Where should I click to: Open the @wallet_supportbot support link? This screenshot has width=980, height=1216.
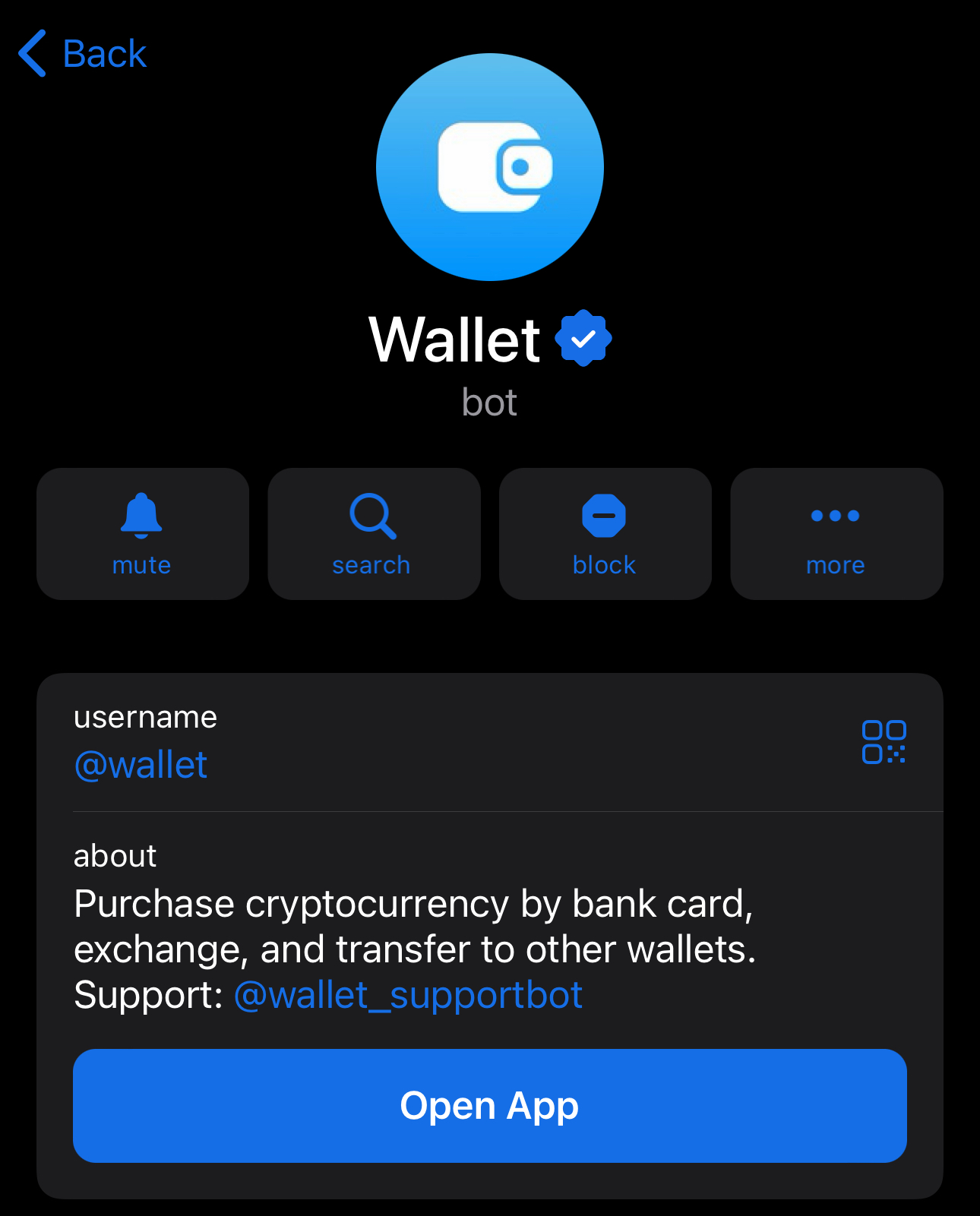pyautogui.click(x=409, y=995)
